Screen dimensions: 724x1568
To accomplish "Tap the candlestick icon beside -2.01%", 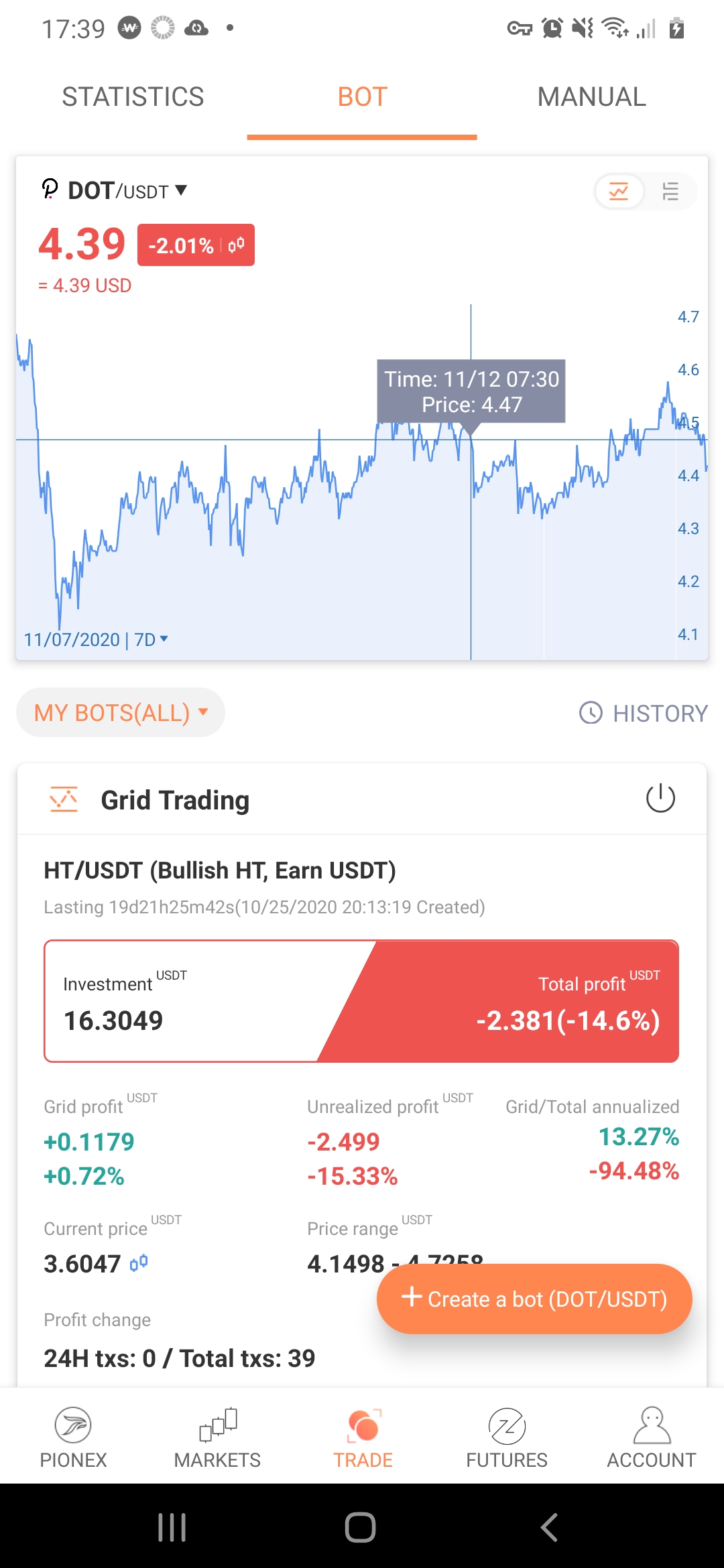I will coord(236,245).
